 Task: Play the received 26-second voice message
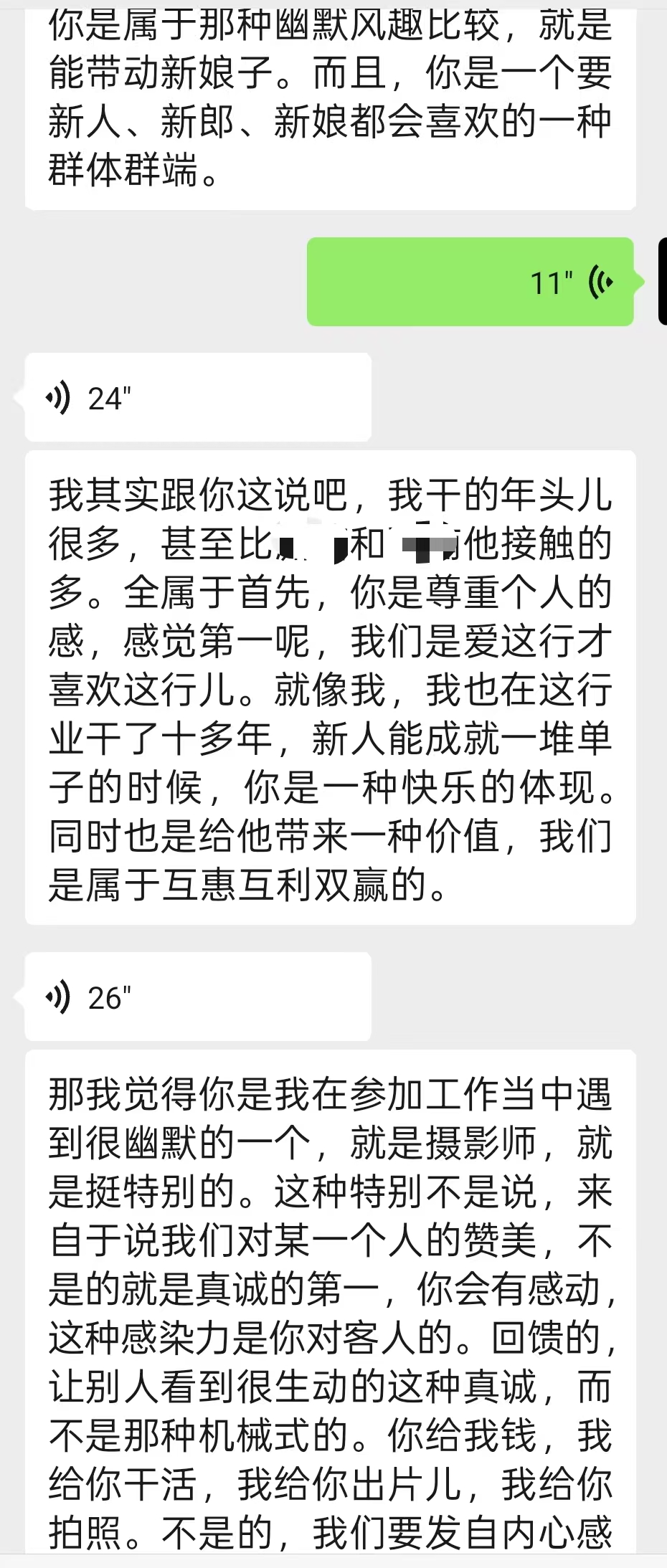coord(198,997)
